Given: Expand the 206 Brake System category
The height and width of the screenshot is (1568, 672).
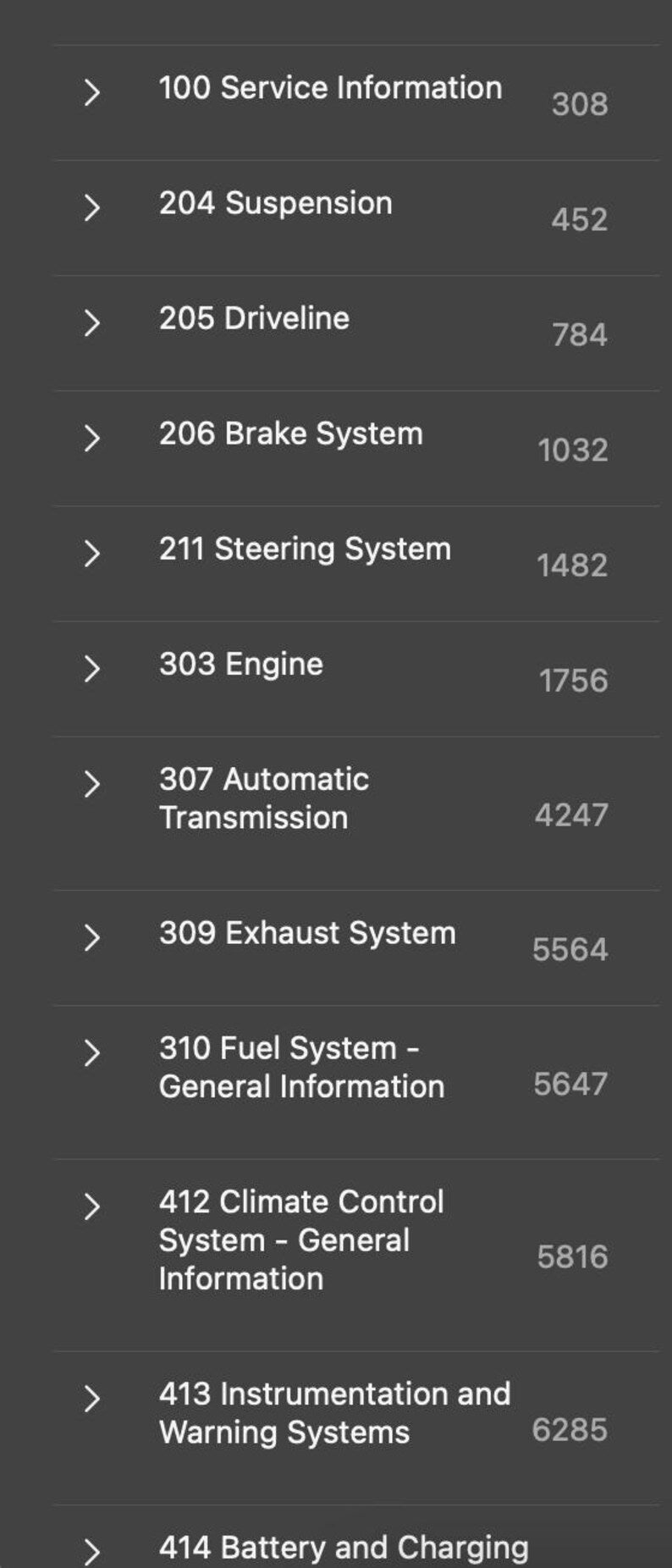Looking at the screenshot, I should click(93, 437).
